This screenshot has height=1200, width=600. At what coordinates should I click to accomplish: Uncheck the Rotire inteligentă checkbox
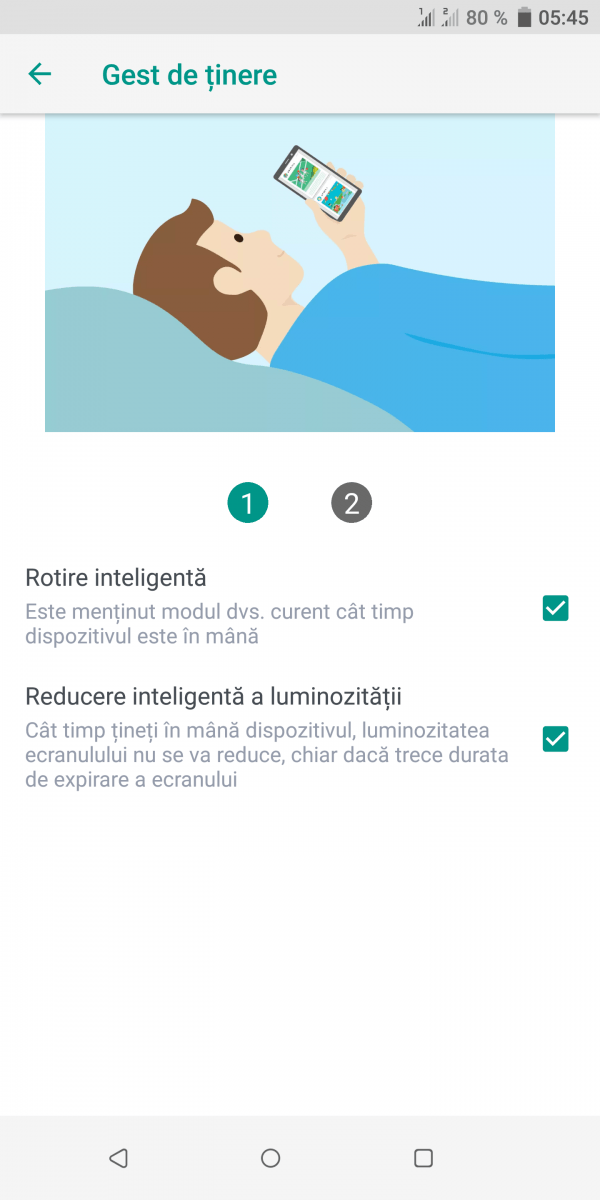point(555,608)
